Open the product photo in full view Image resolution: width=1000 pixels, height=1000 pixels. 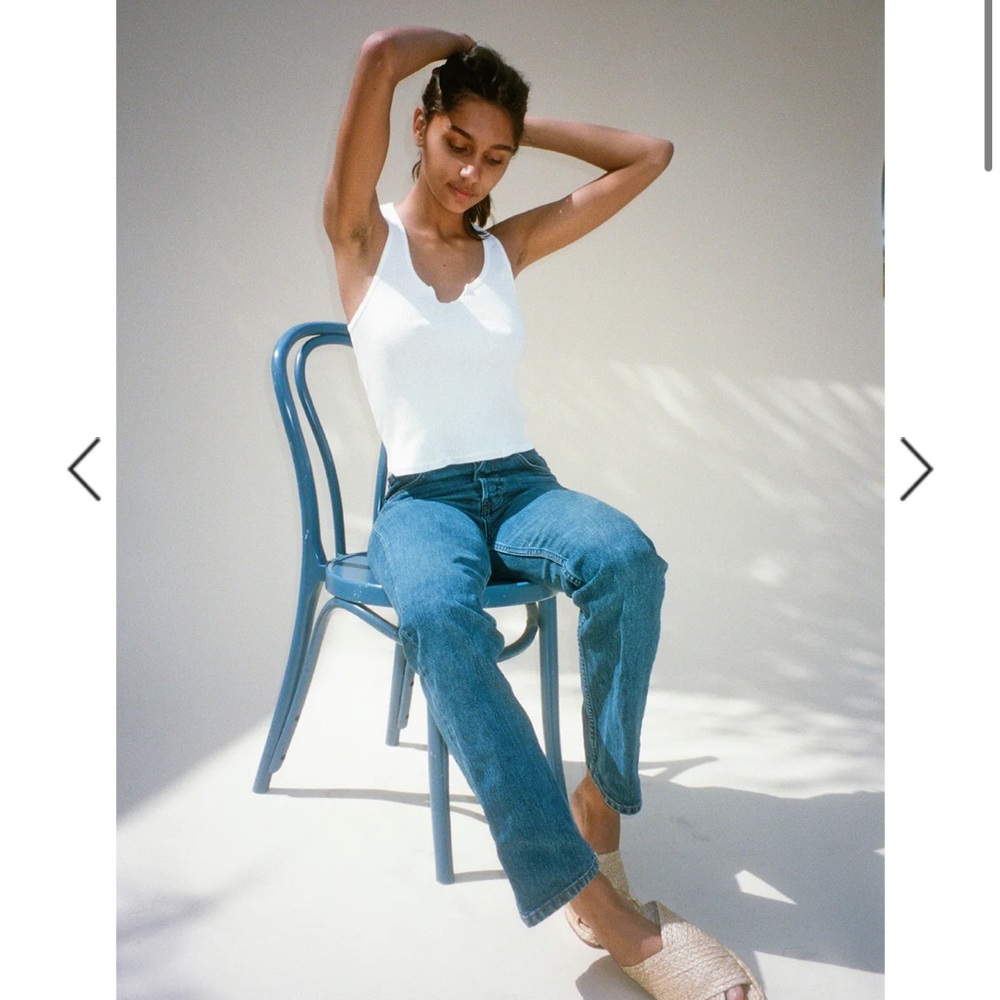500,500
